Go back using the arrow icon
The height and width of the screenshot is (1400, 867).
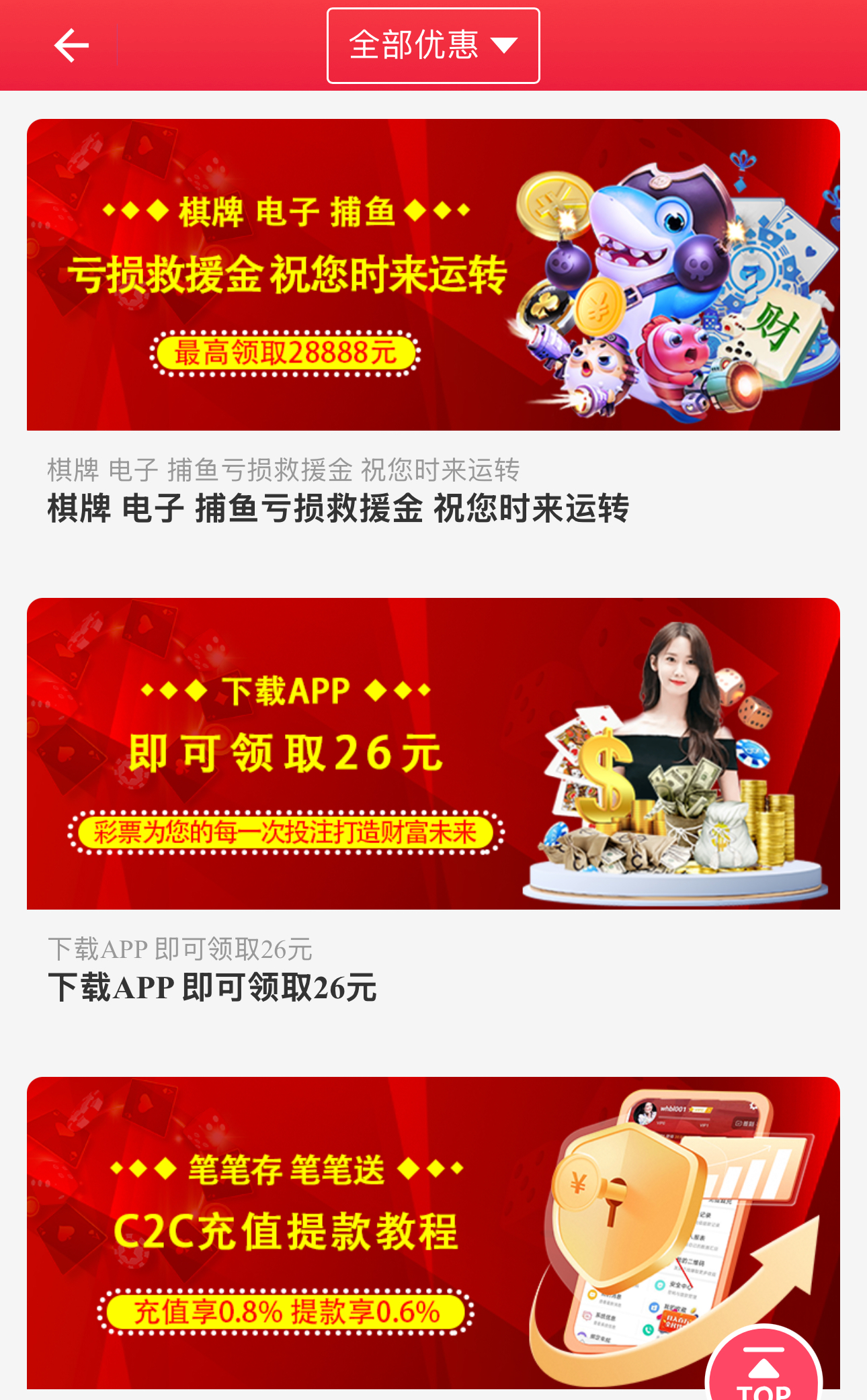pyautogui.click(x=71, y=46)
